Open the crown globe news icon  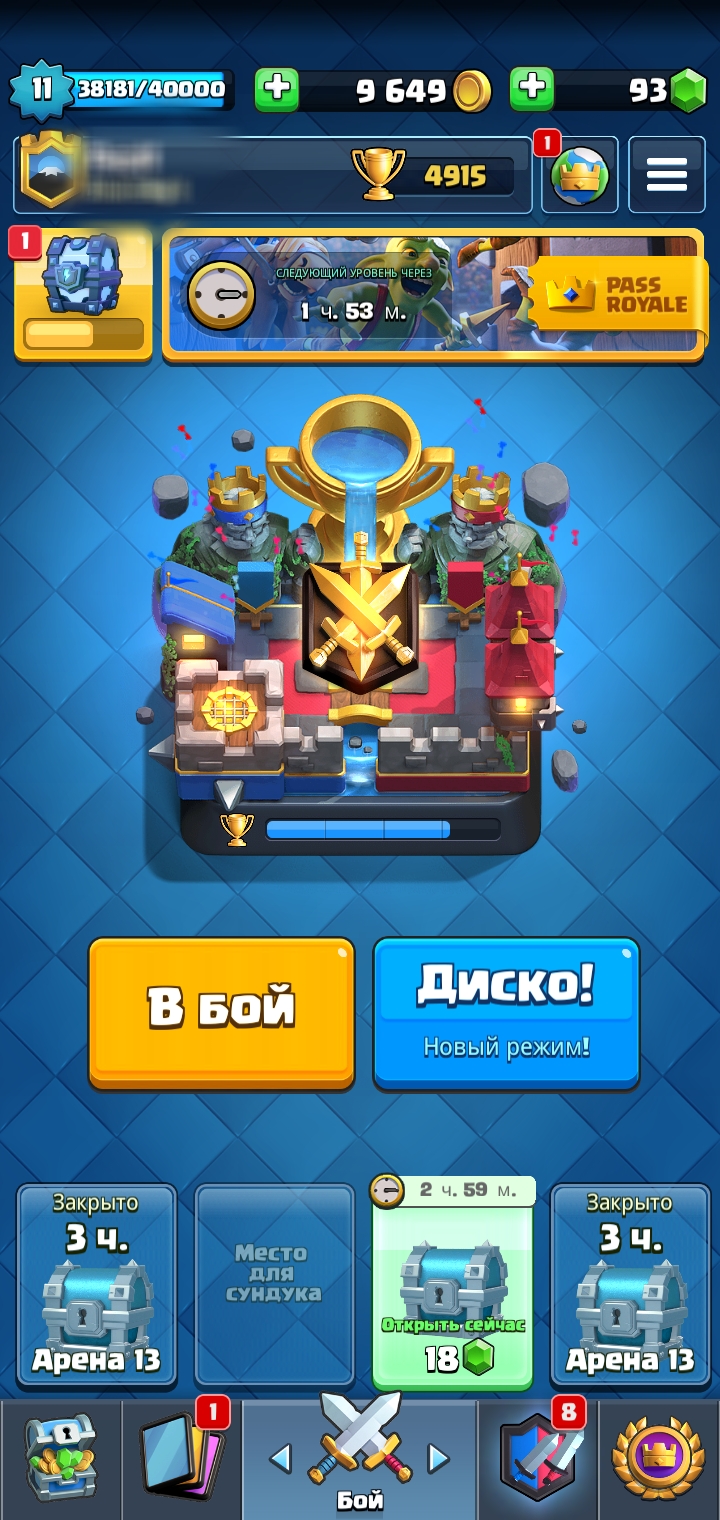click(580, 175)
